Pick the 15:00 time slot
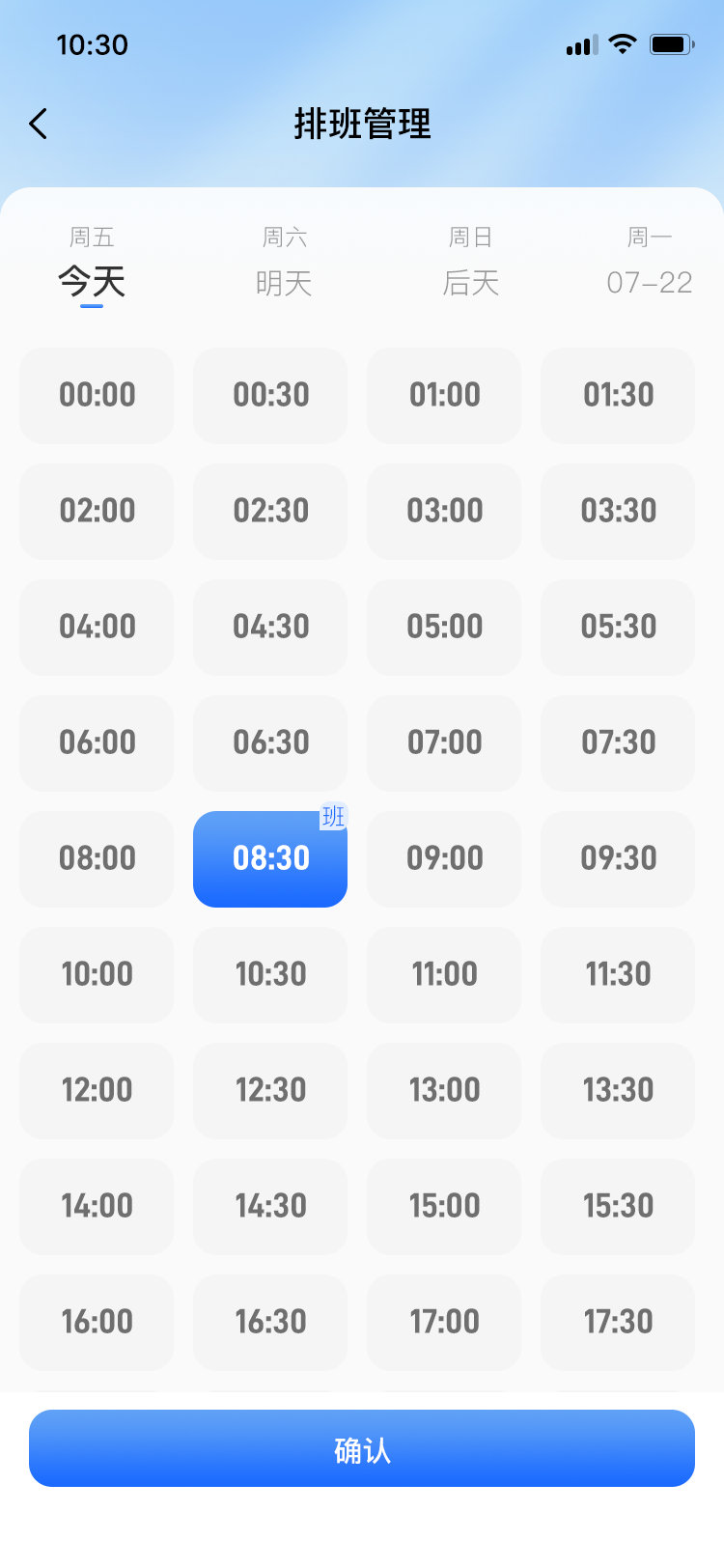This screenshot has height=1568, width=724. tap(444, 1207)
